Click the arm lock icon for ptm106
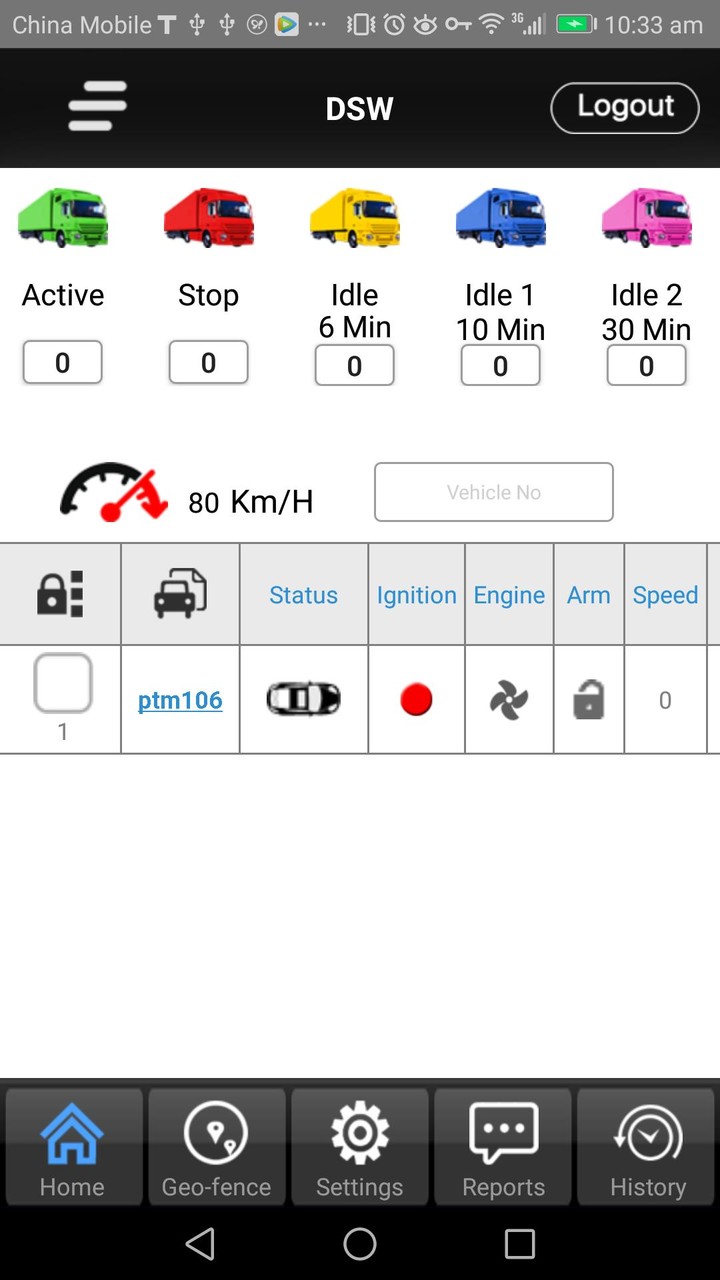Screen dimensions: 720x1280 click(588, 699)
